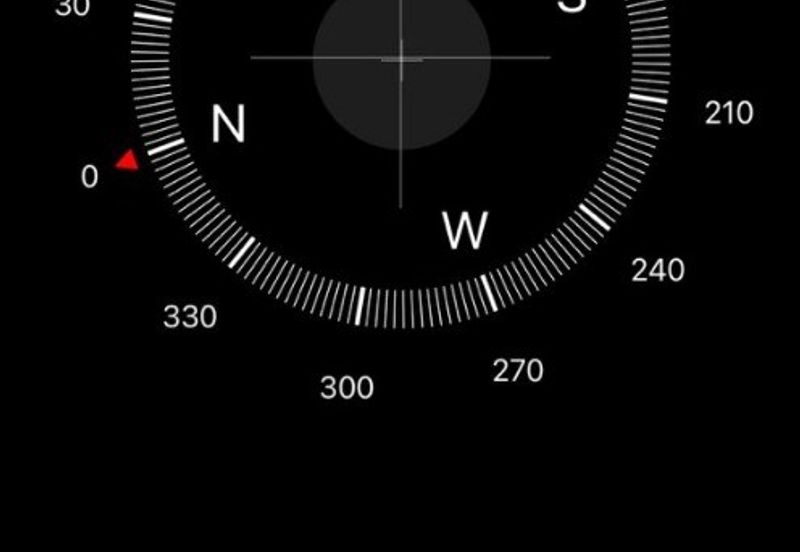This screenshot has height=552, width=800.
Task: Tap the compass dial to lock bearing
Action: (x=400, y=60)
